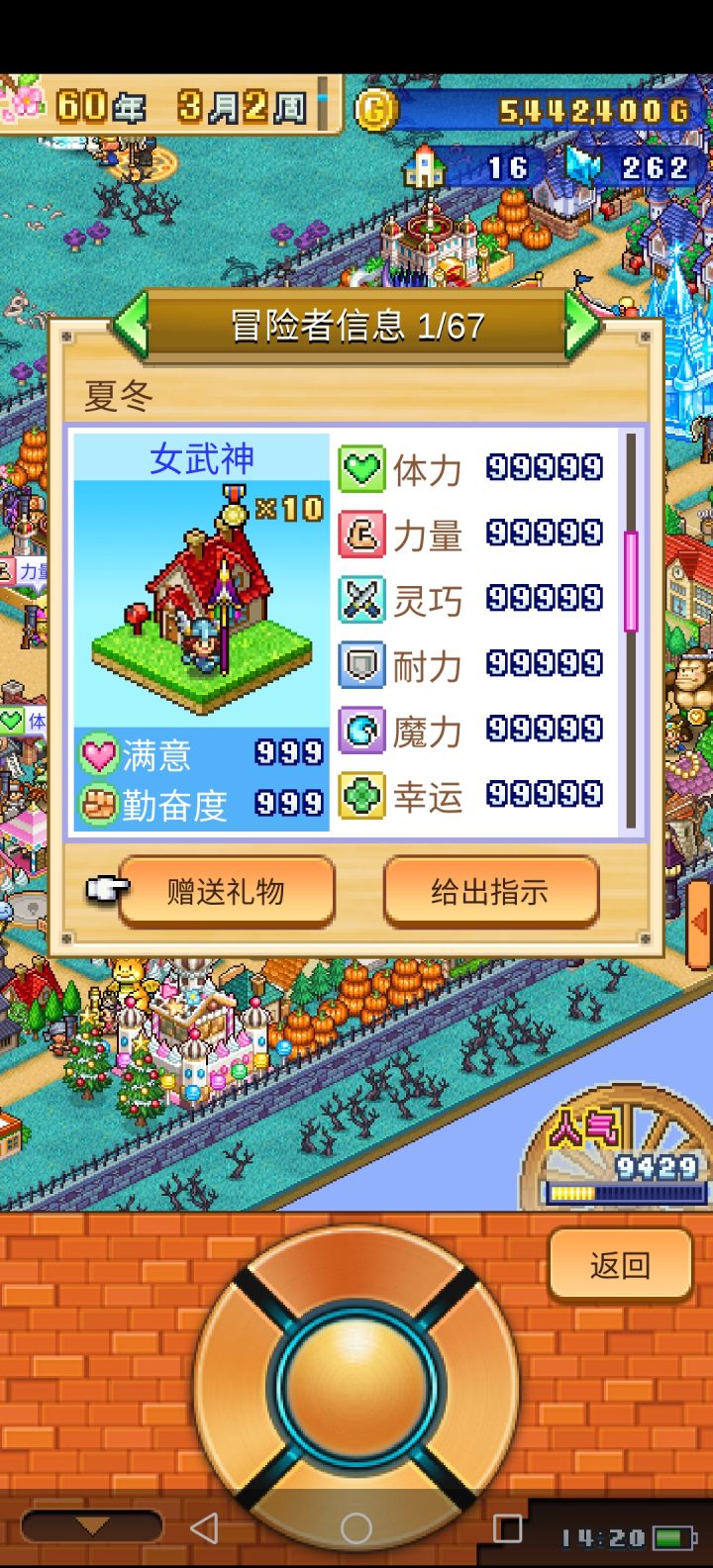Click the 幸运 luck clover icon

pyautogui.click(x=362, y=795)
